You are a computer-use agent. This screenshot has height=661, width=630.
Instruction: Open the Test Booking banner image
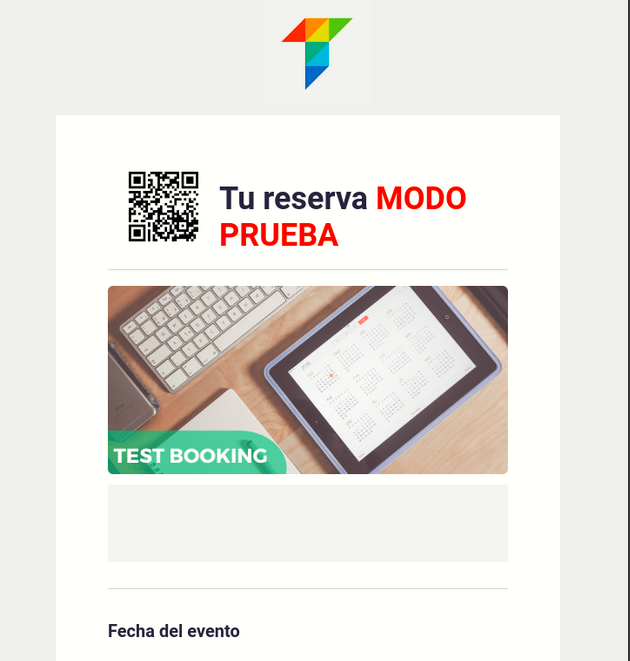[x=307, y=380]
